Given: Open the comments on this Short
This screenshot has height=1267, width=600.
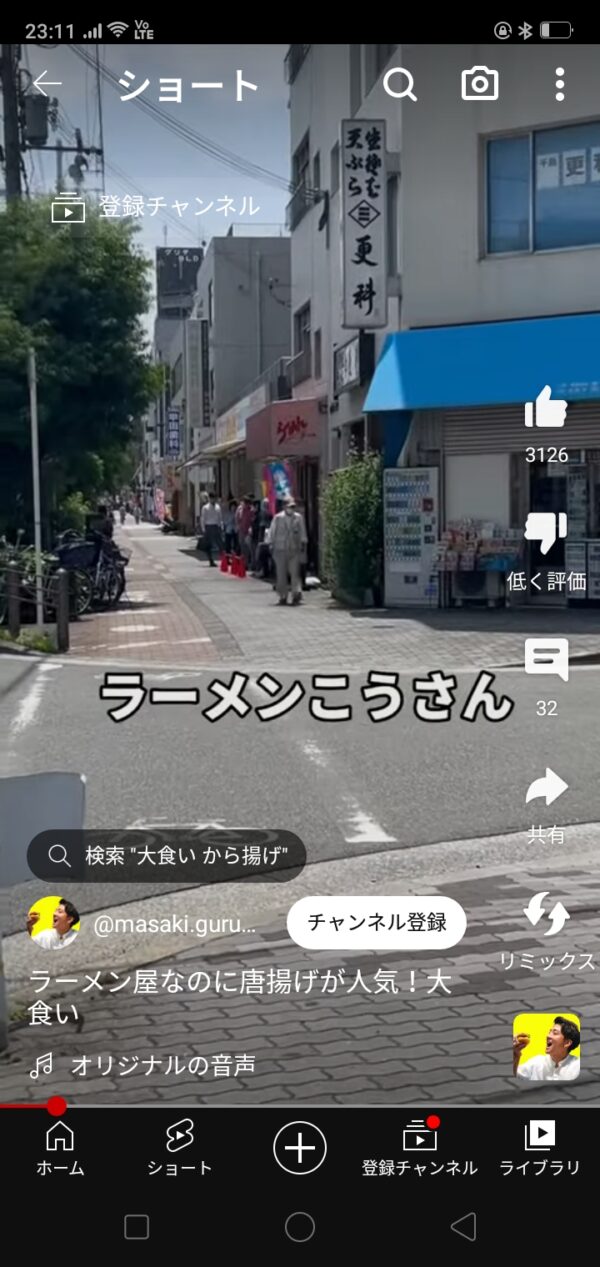Looking at the screenshot, I should 546,662.
